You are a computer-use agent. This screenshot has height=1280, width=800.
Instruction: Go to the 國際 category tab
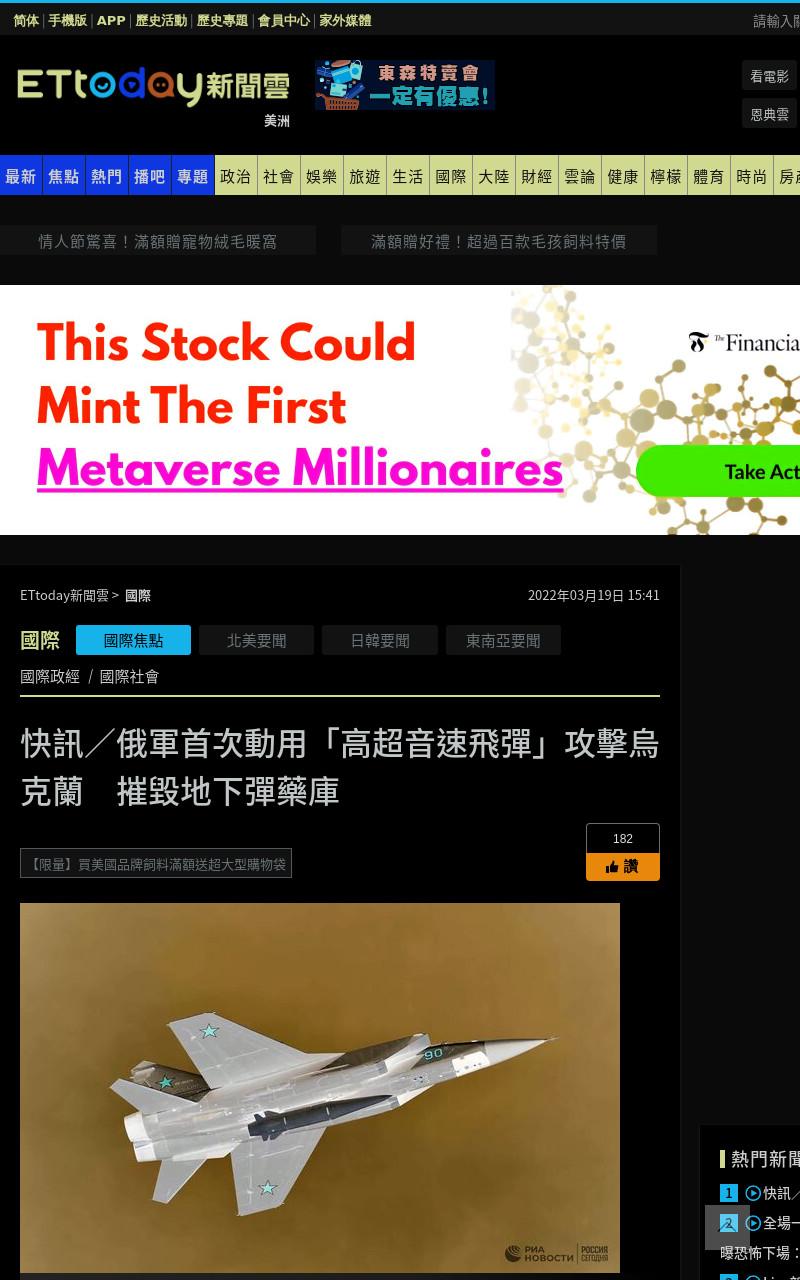point(451,176)
